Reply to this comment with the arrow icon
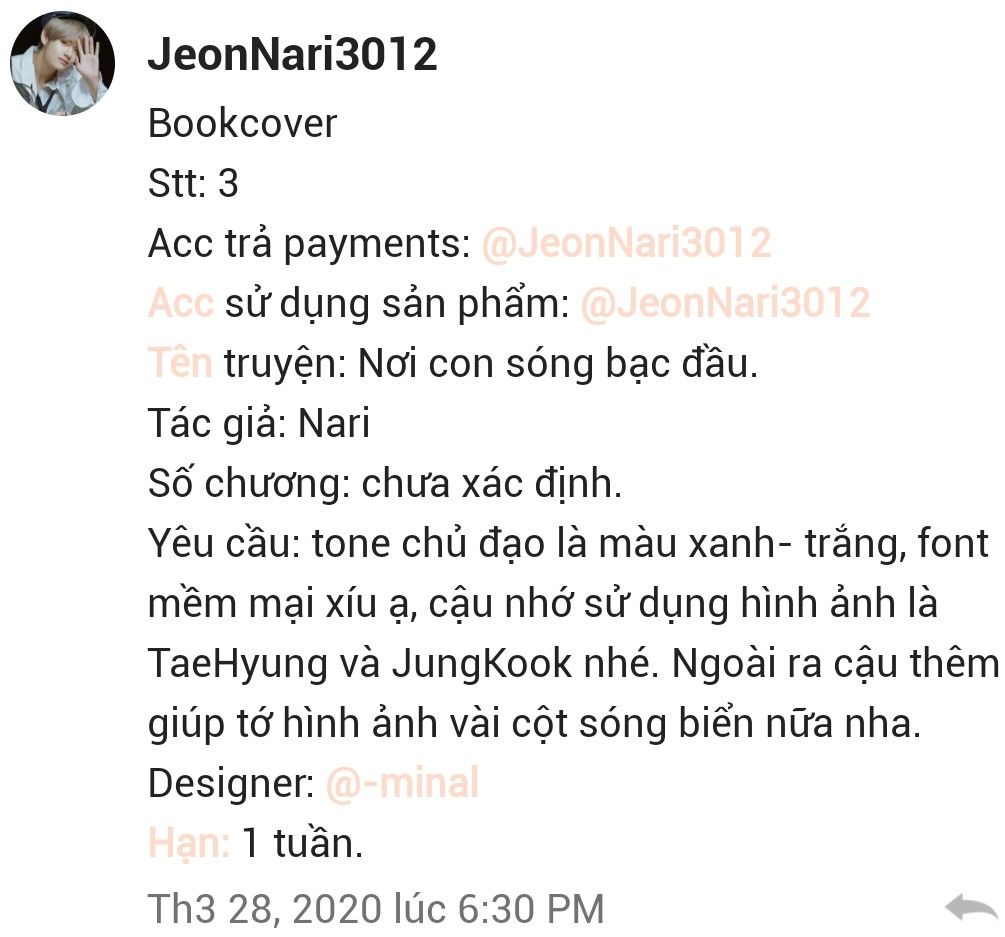 point(971,908)
